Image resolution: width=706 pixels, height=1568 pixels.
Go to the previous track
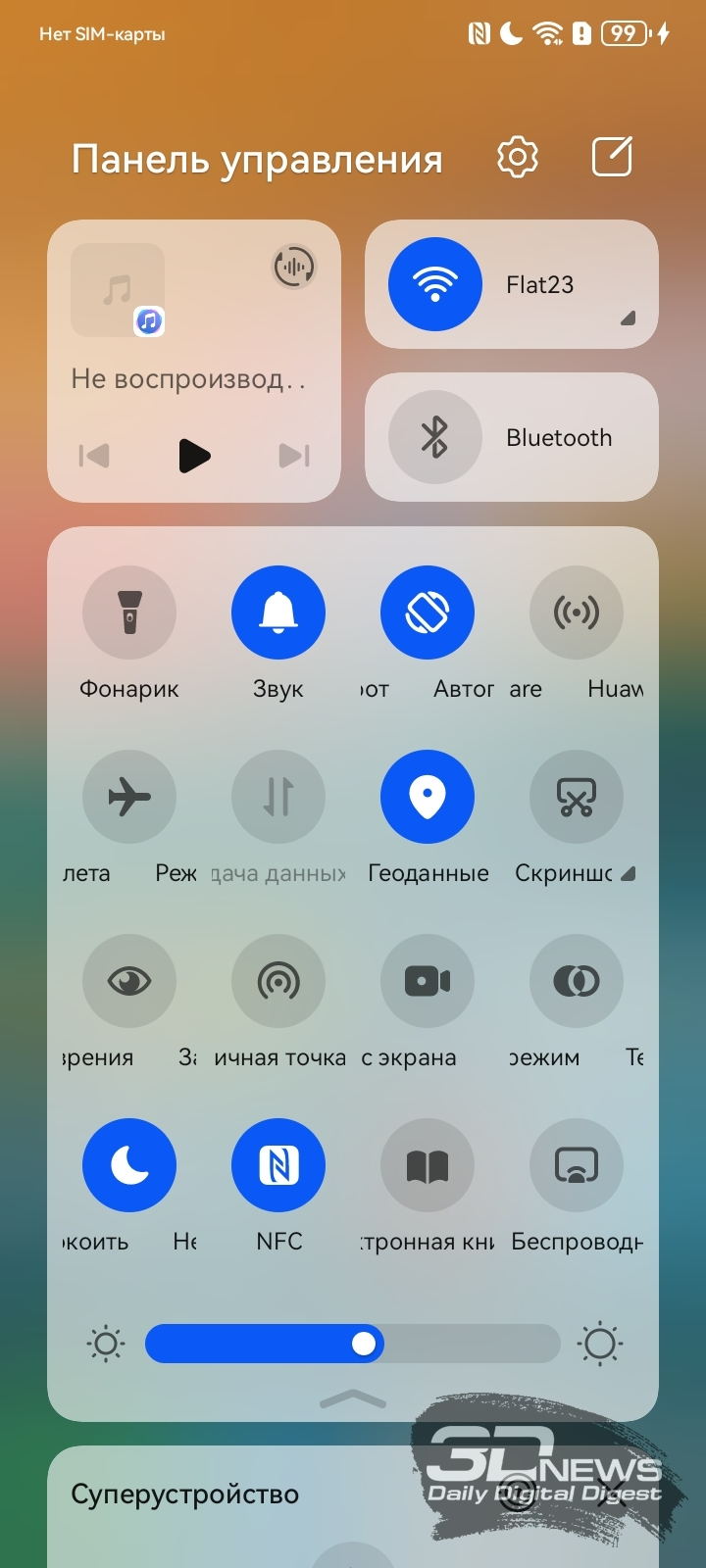click(94, 456)
